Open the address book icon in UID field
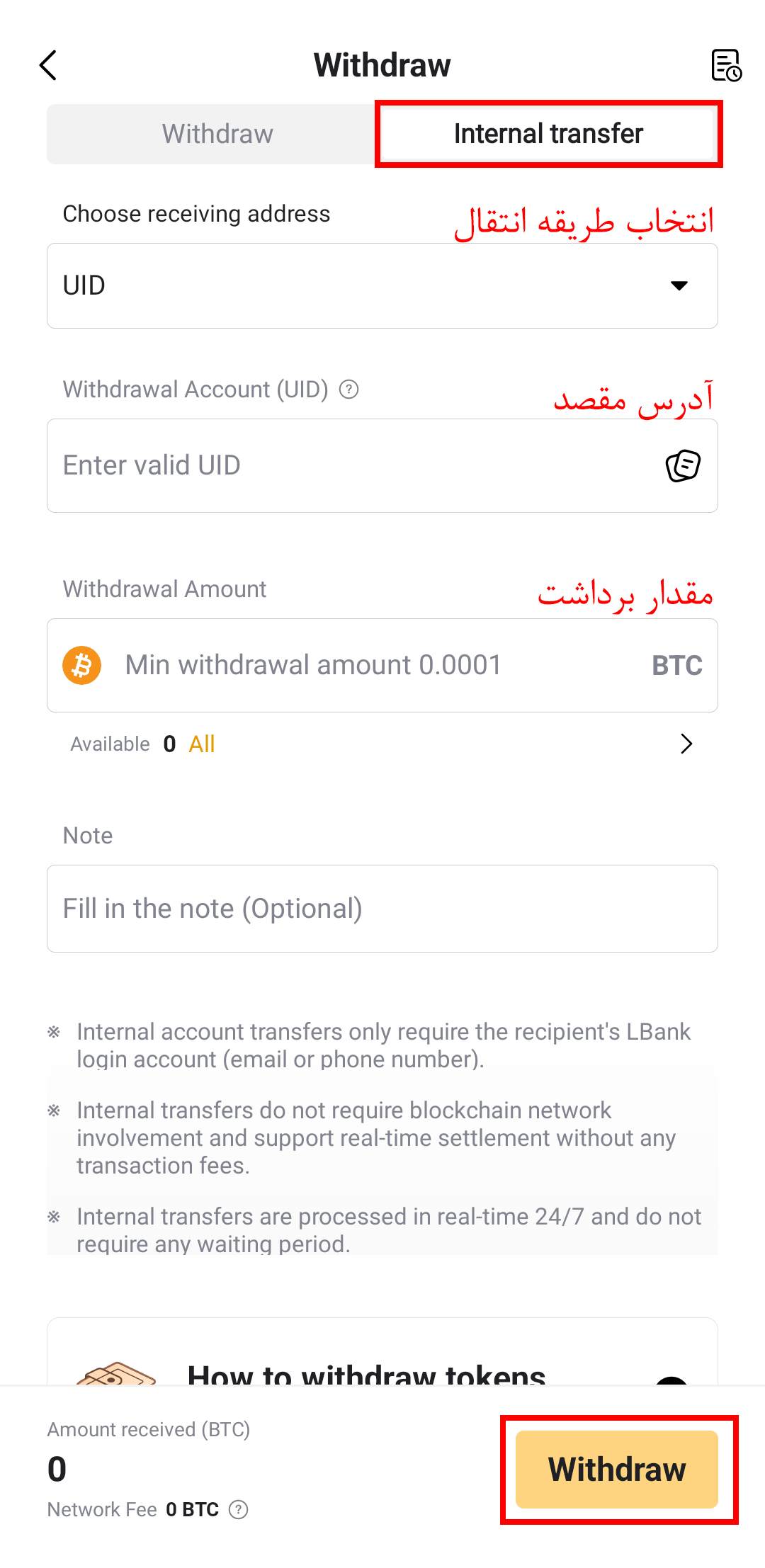 click(683, 465)
